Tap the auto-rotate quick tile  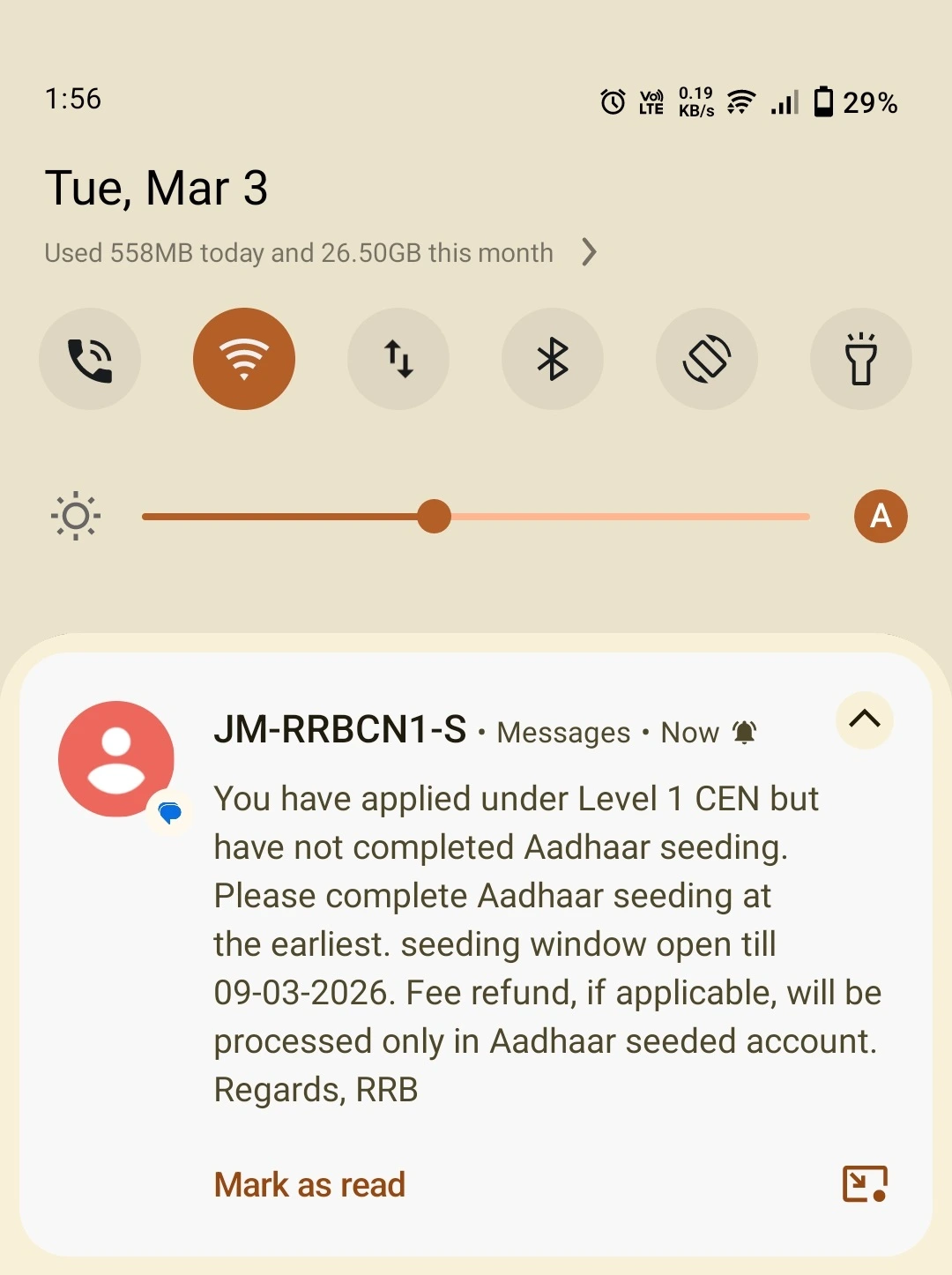[707, 359]
